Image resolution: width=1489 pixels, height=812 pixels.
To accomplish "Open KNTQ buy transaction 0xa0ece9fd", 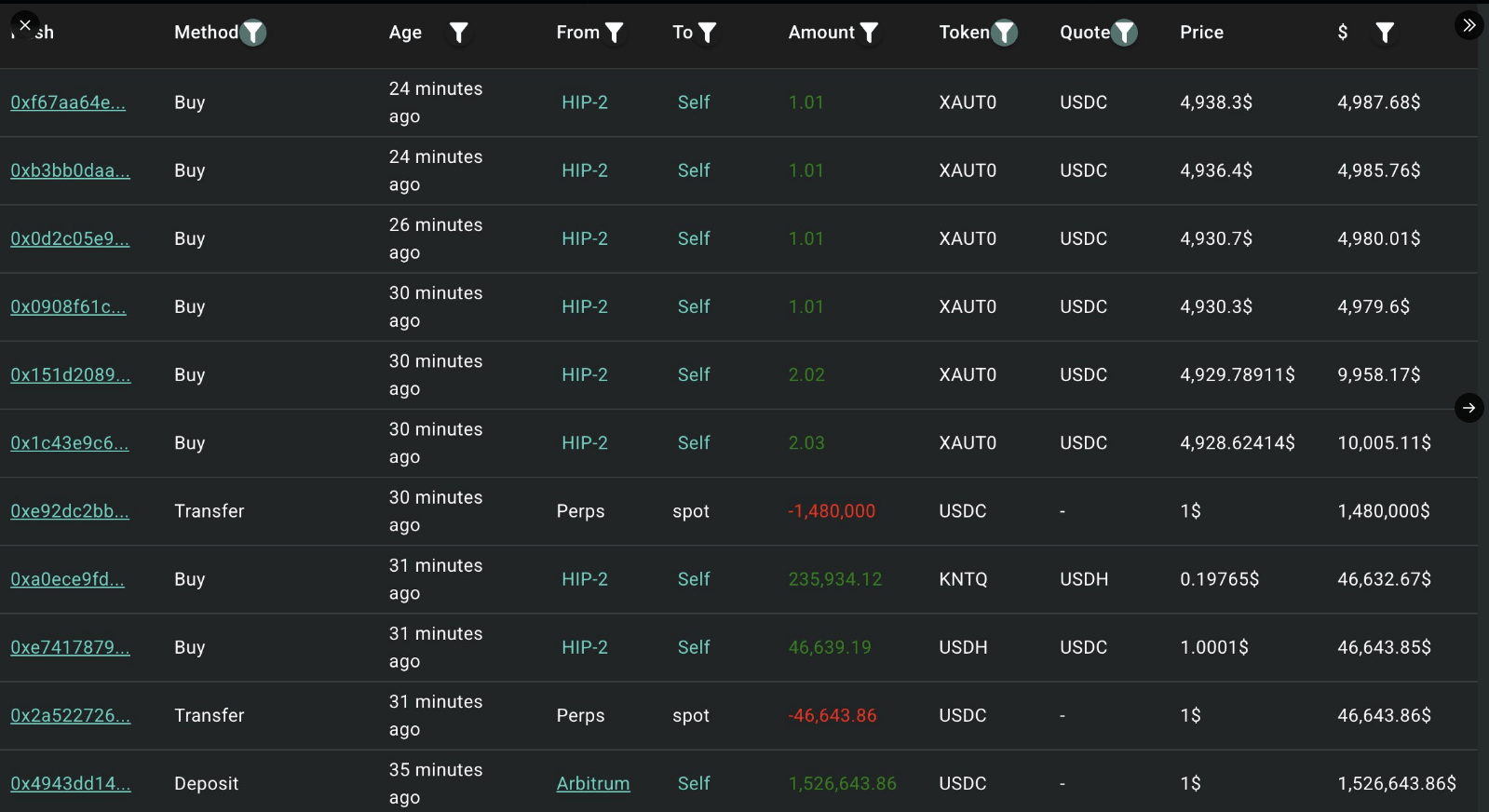I will (x=67, y=579).
